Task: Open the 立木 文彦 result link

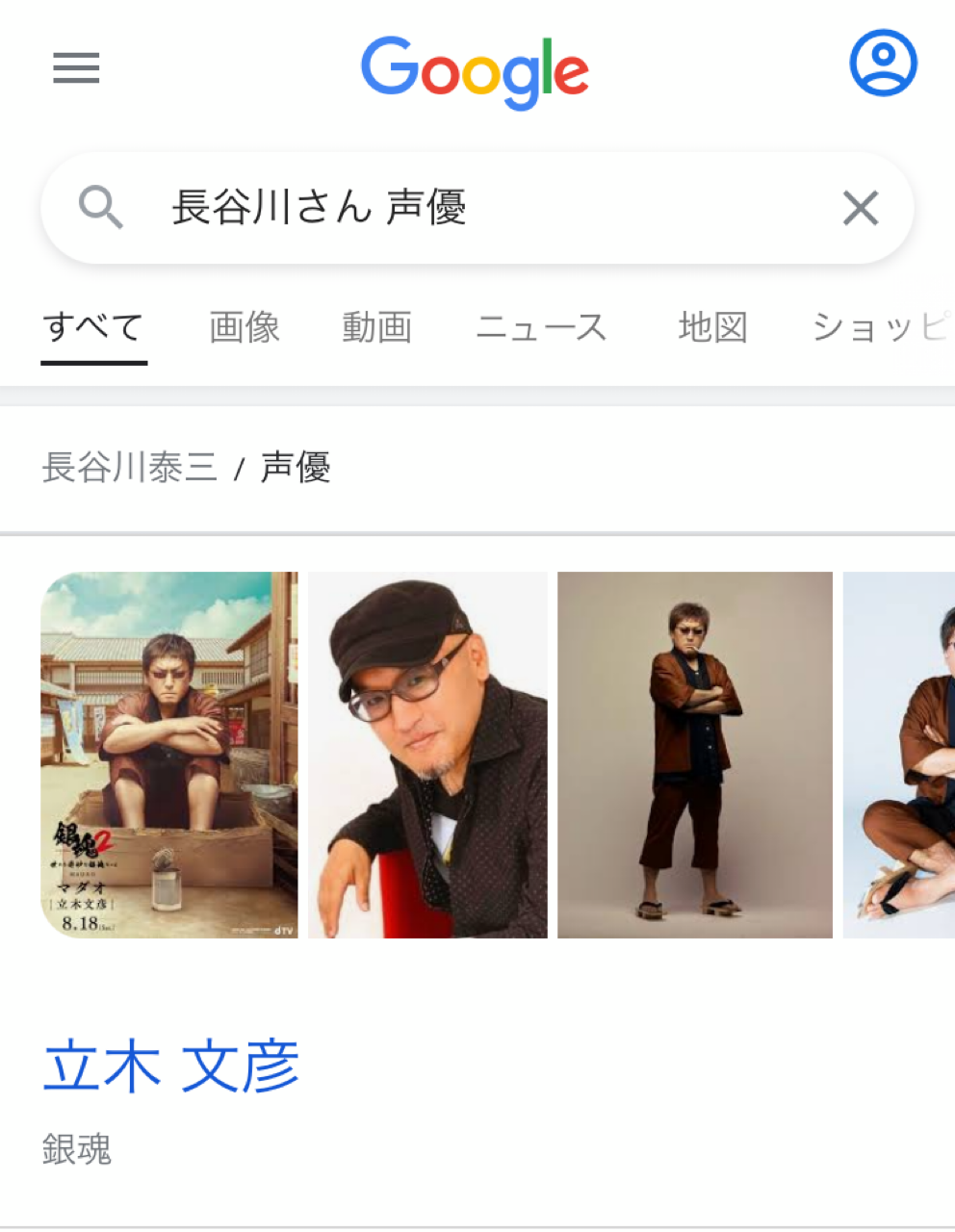Action: click(x=171, y=1066)
